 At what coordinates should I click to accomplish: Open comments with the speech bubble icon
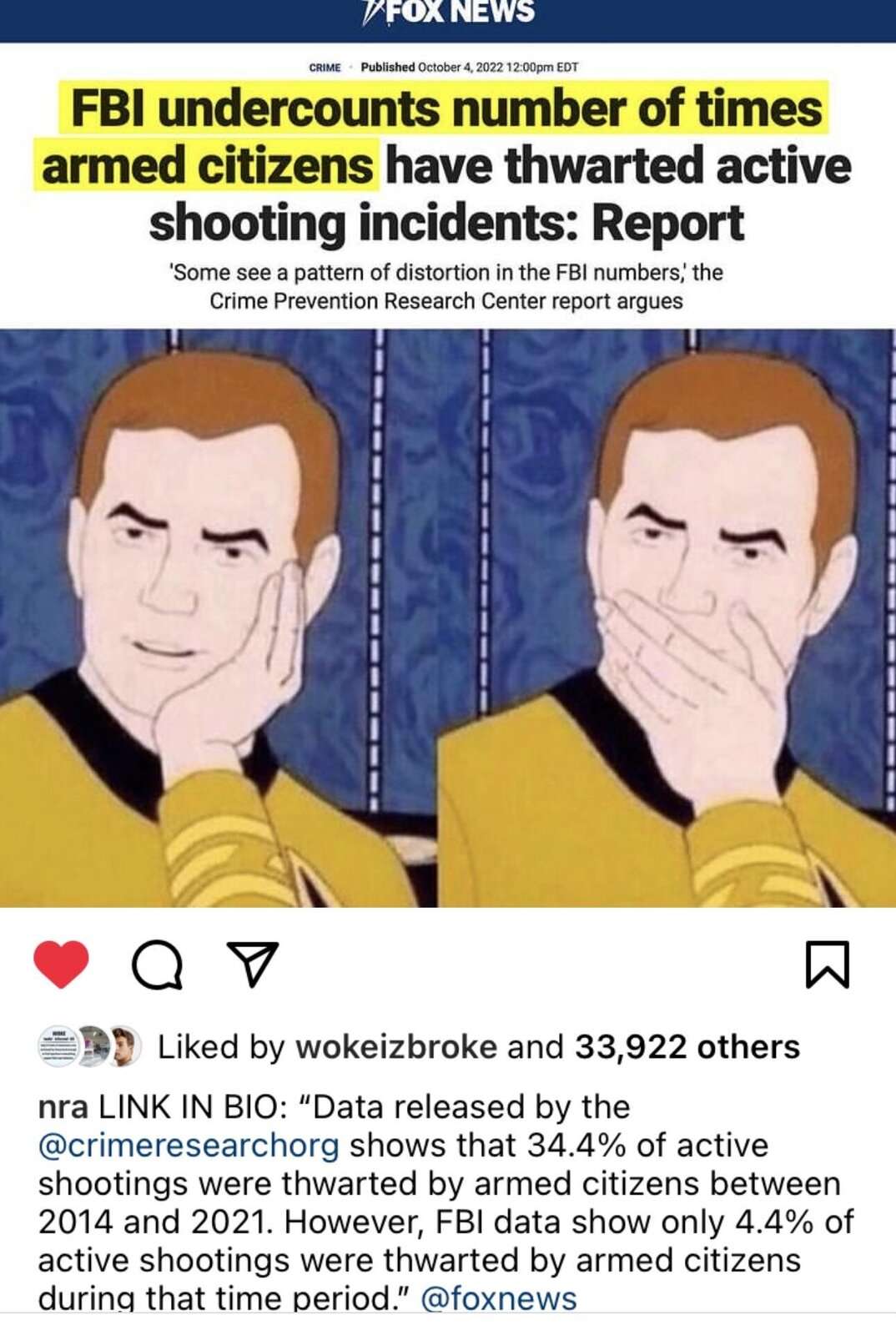(157, 965)
